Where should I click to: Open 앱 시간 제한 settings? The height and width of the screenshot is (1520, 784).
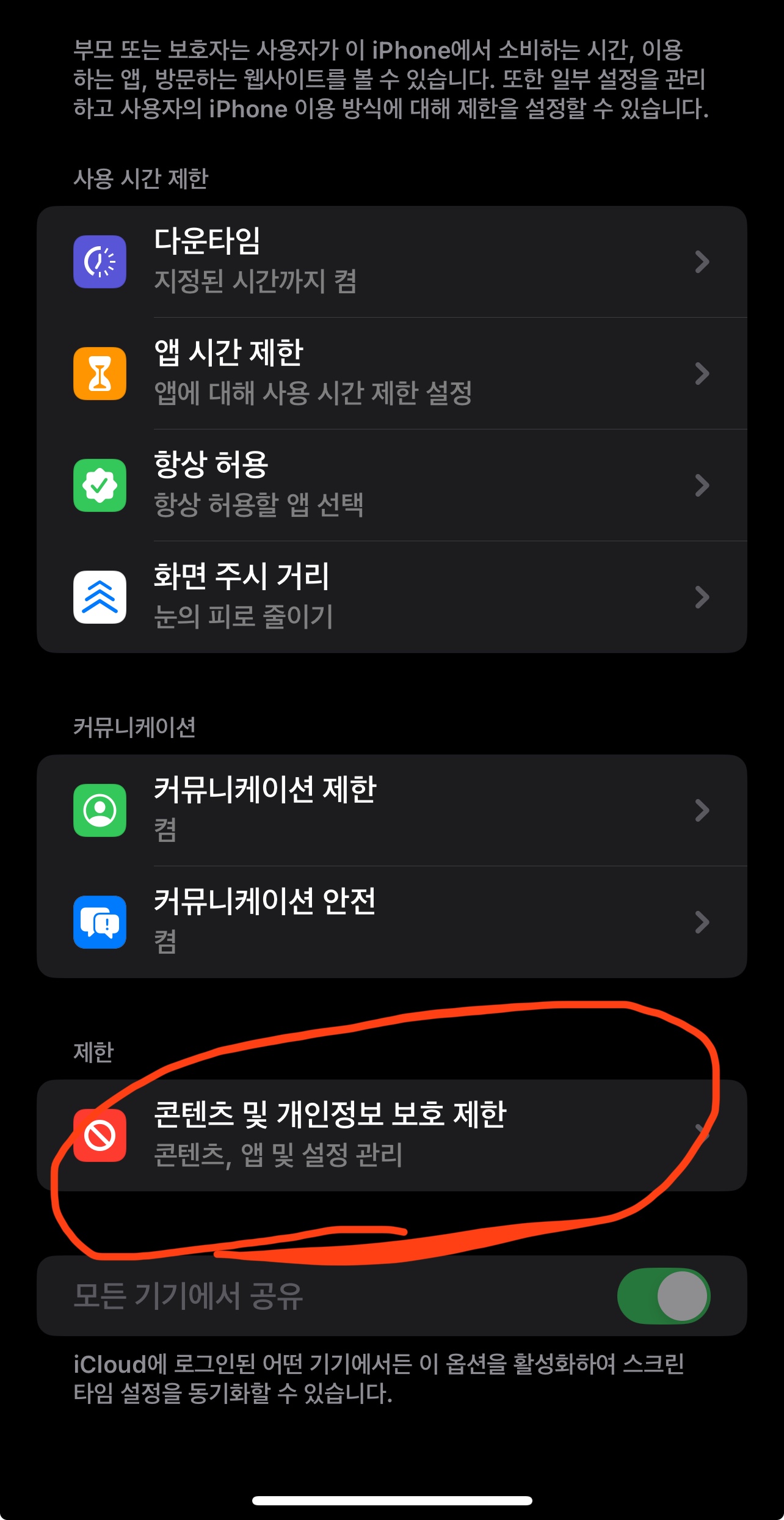(x=391, y=373)
